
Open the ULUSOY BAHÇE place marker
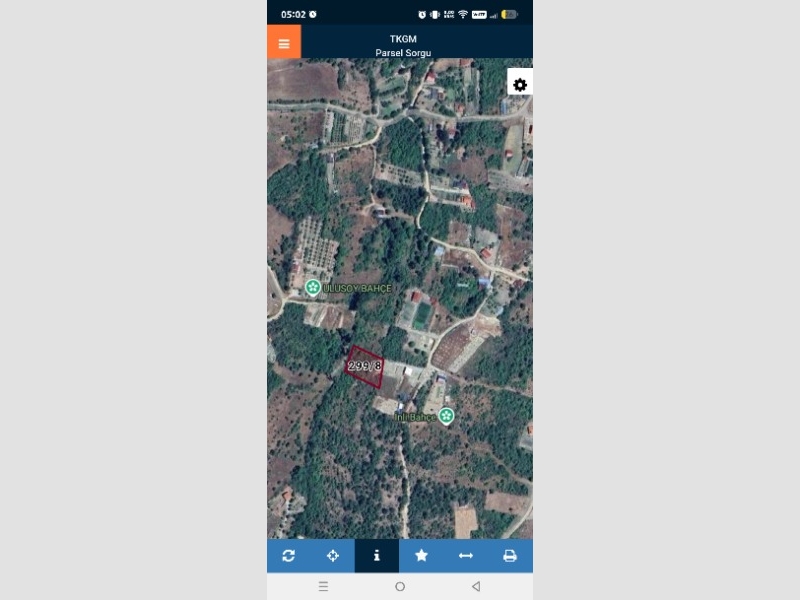(x=313, y=288)
